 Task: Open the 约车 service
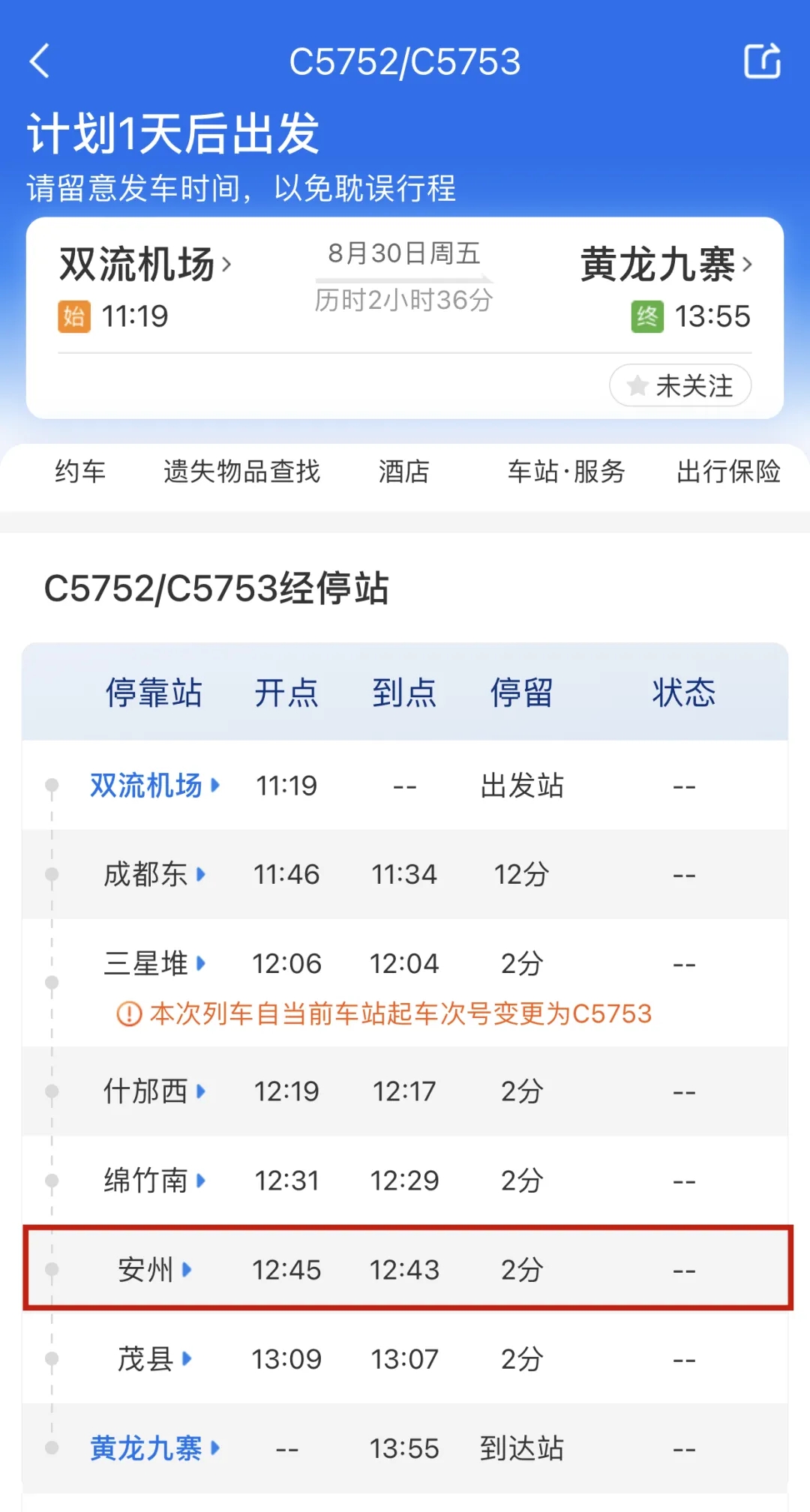coord(80,472)
